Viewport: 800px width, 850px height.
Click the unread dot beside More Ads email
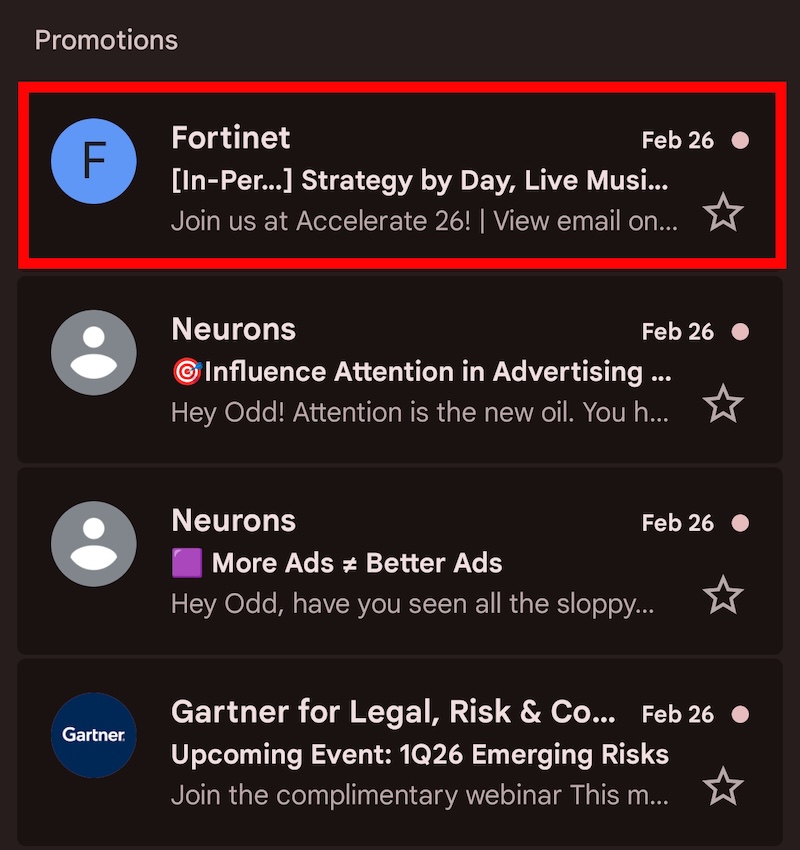[x=740, y=523]
